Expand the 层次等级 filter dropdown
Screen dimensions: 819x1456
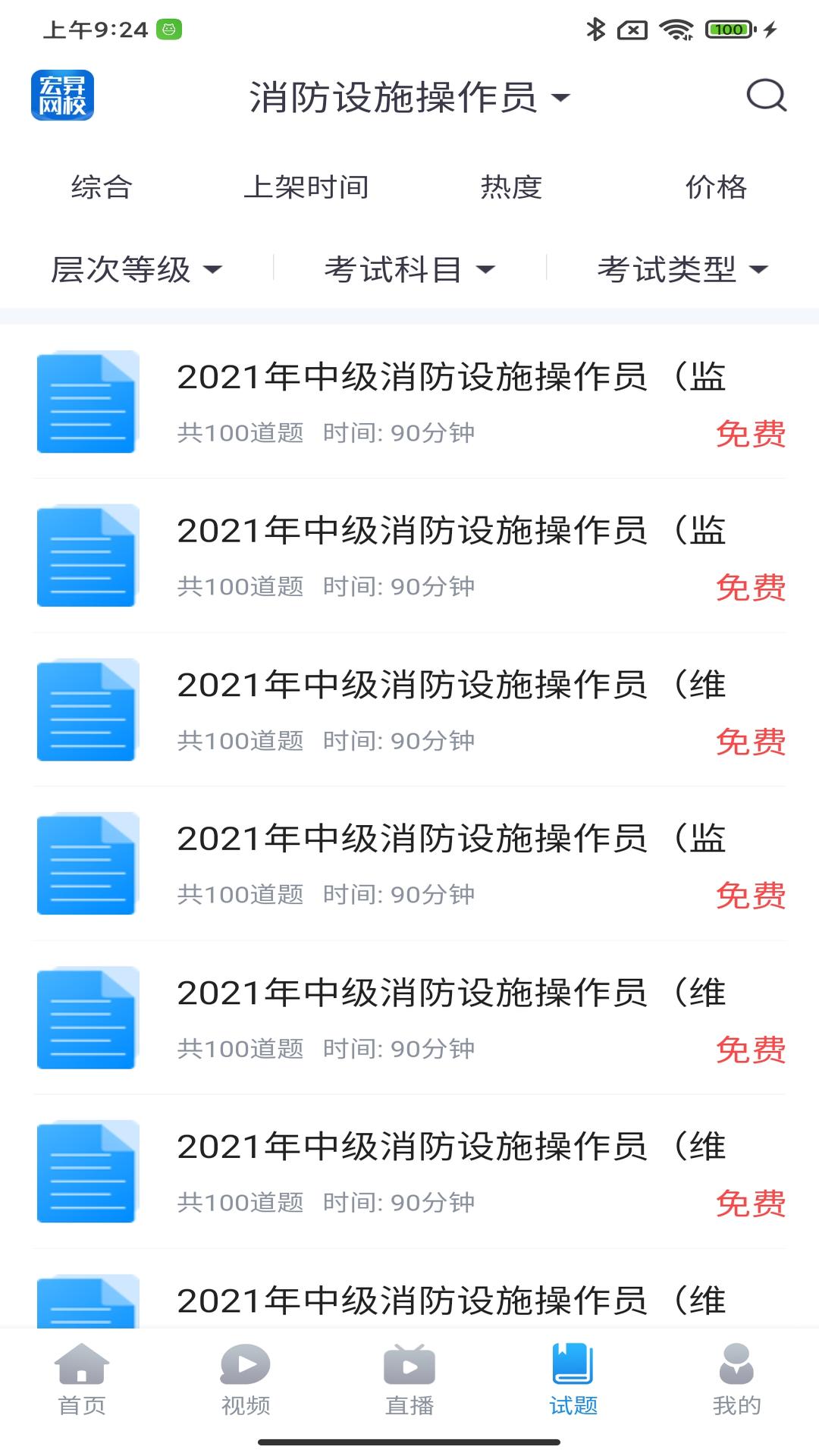(x=138, y=269)
